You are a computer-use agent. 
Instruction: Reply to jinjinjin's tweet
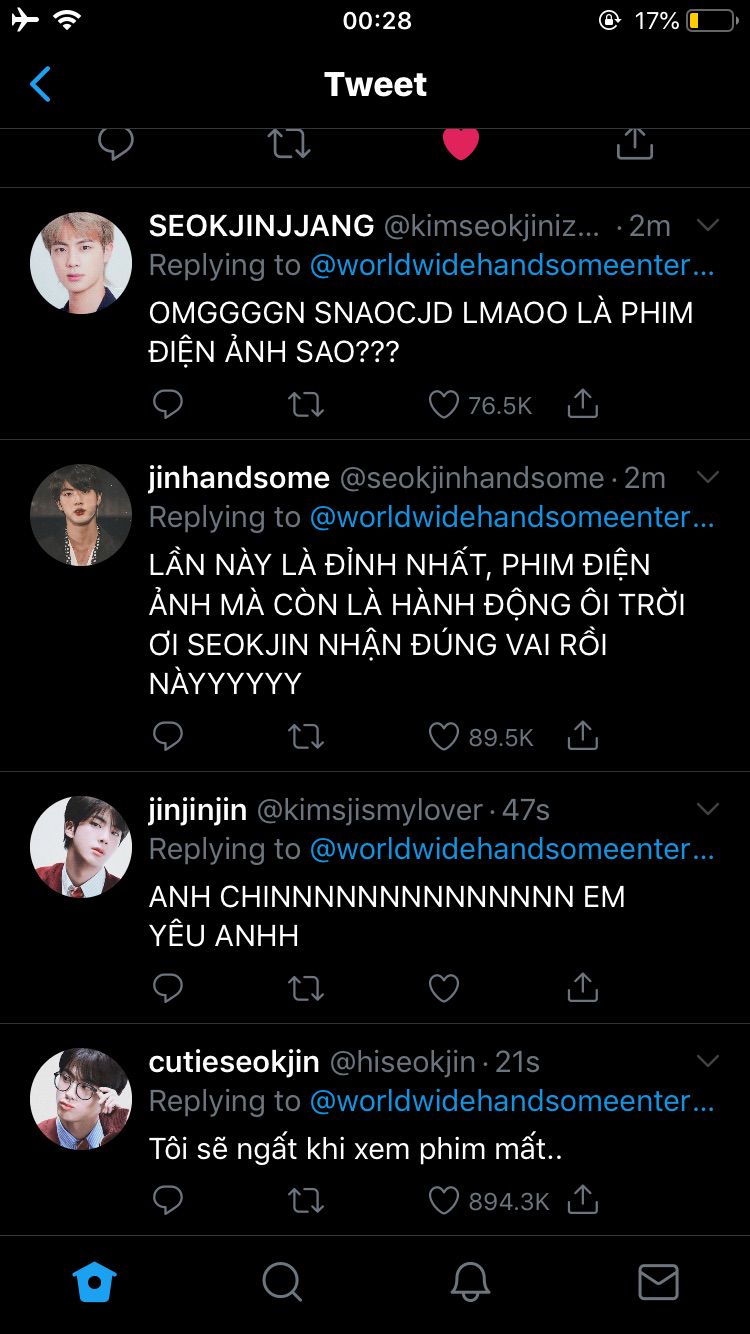pos(168,988)
